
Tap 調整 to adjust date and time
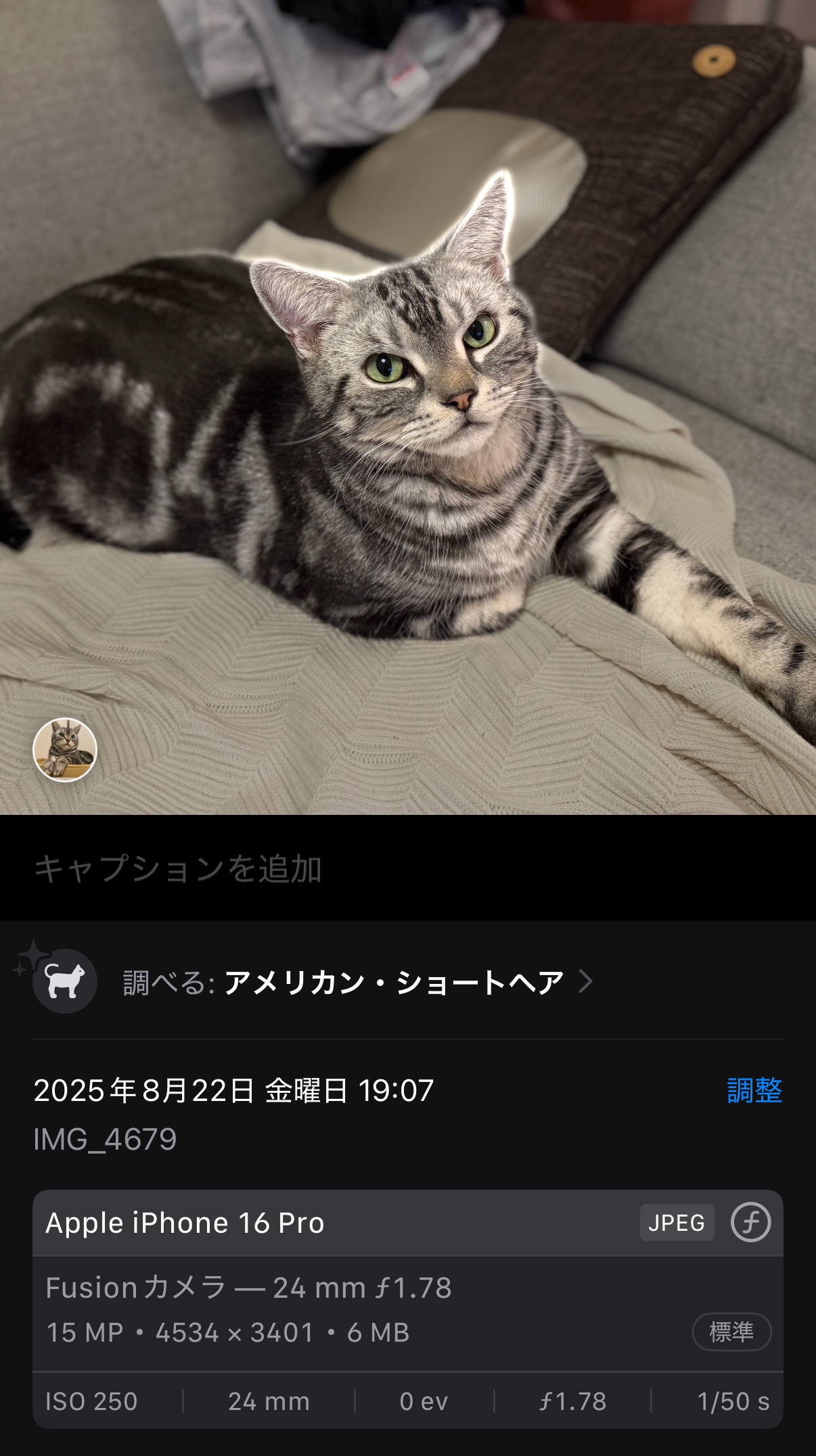coord(754,1090)
